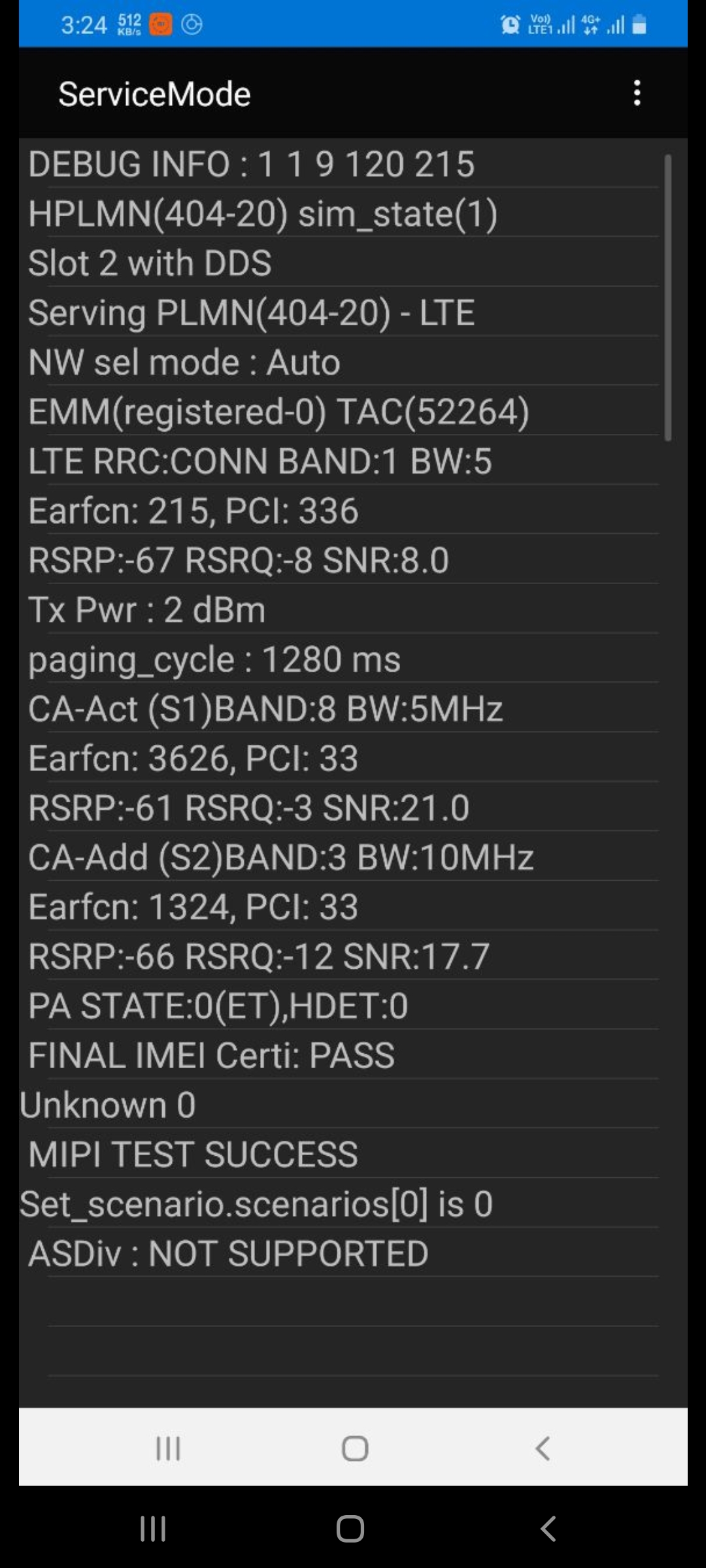Screen dimensions: 706x1568
Task: Tap the orange app notification icon
Action: tap(159, 24)
